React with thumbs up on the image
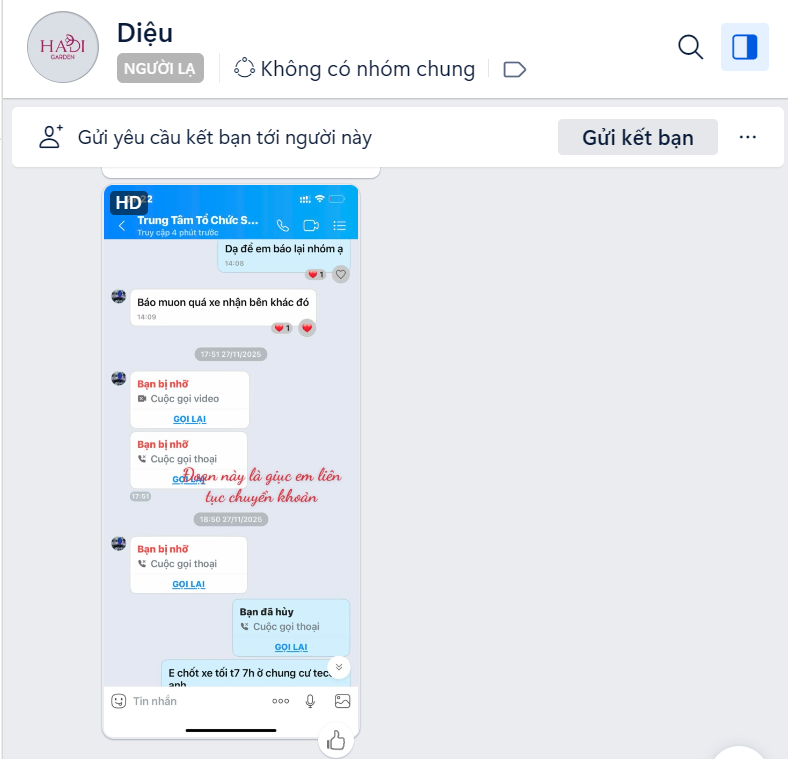 336,741
